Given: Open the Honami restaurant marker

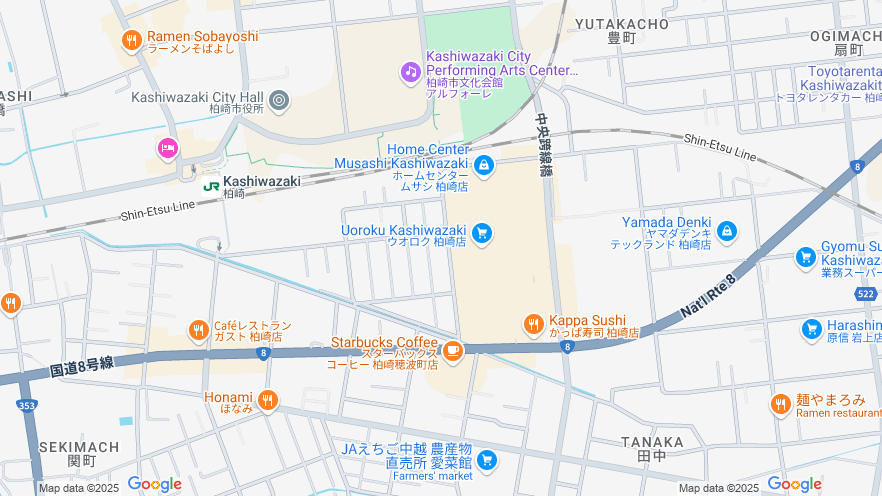Looking at the screenshot, I should [267, 401].
